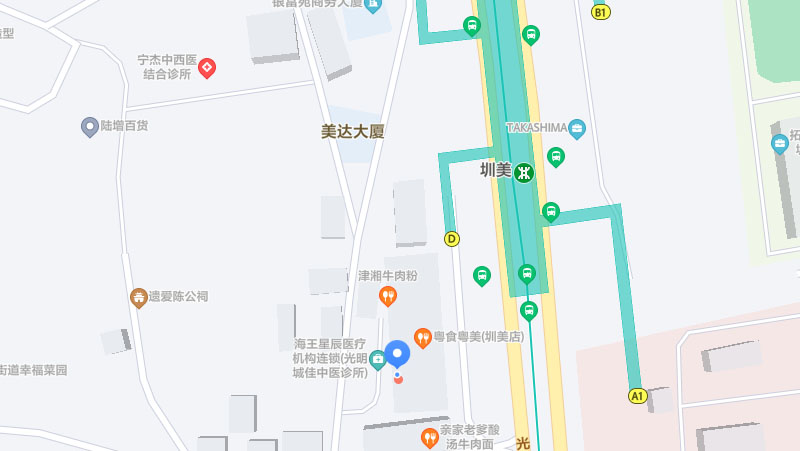Open the 美达大厦 building label

pos(352,131)
